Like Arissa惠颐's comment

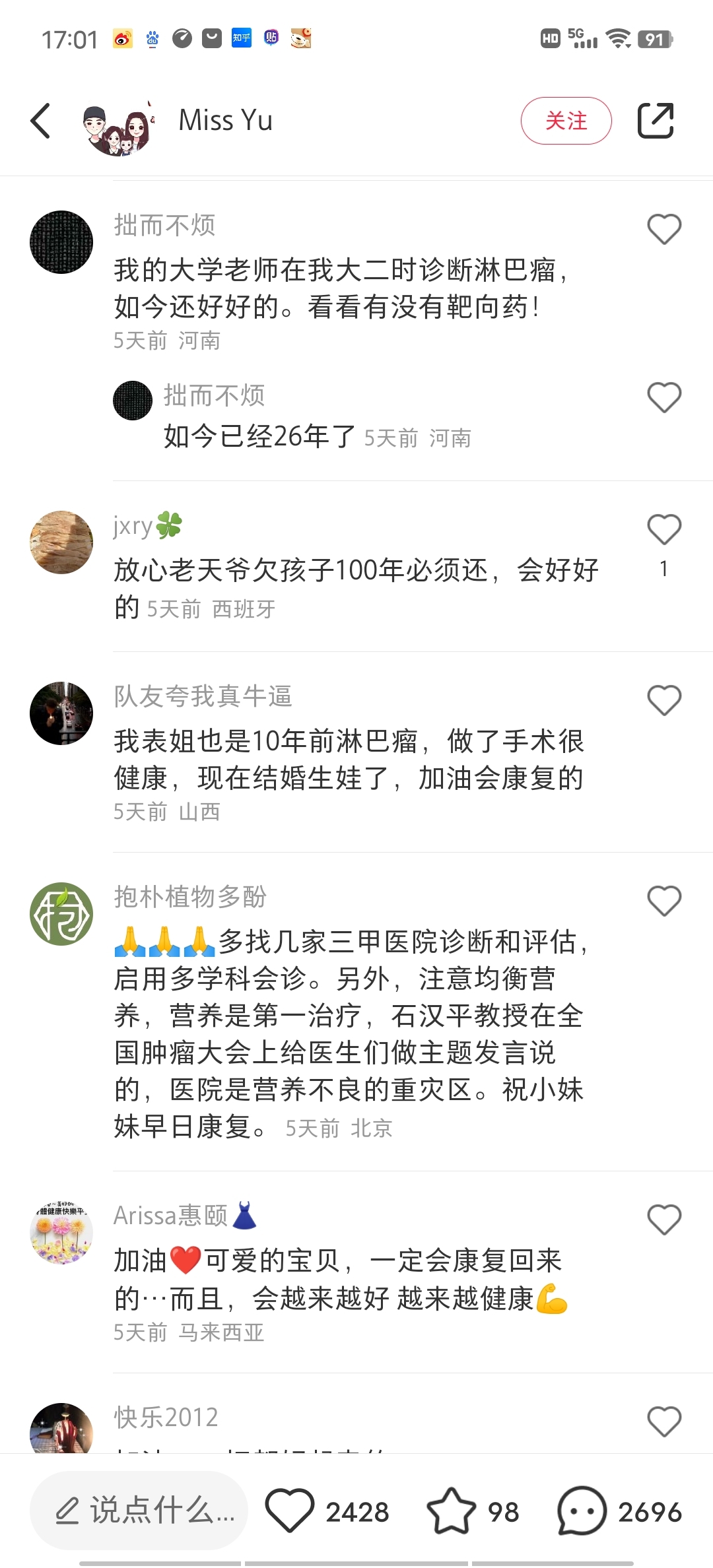663,1220
